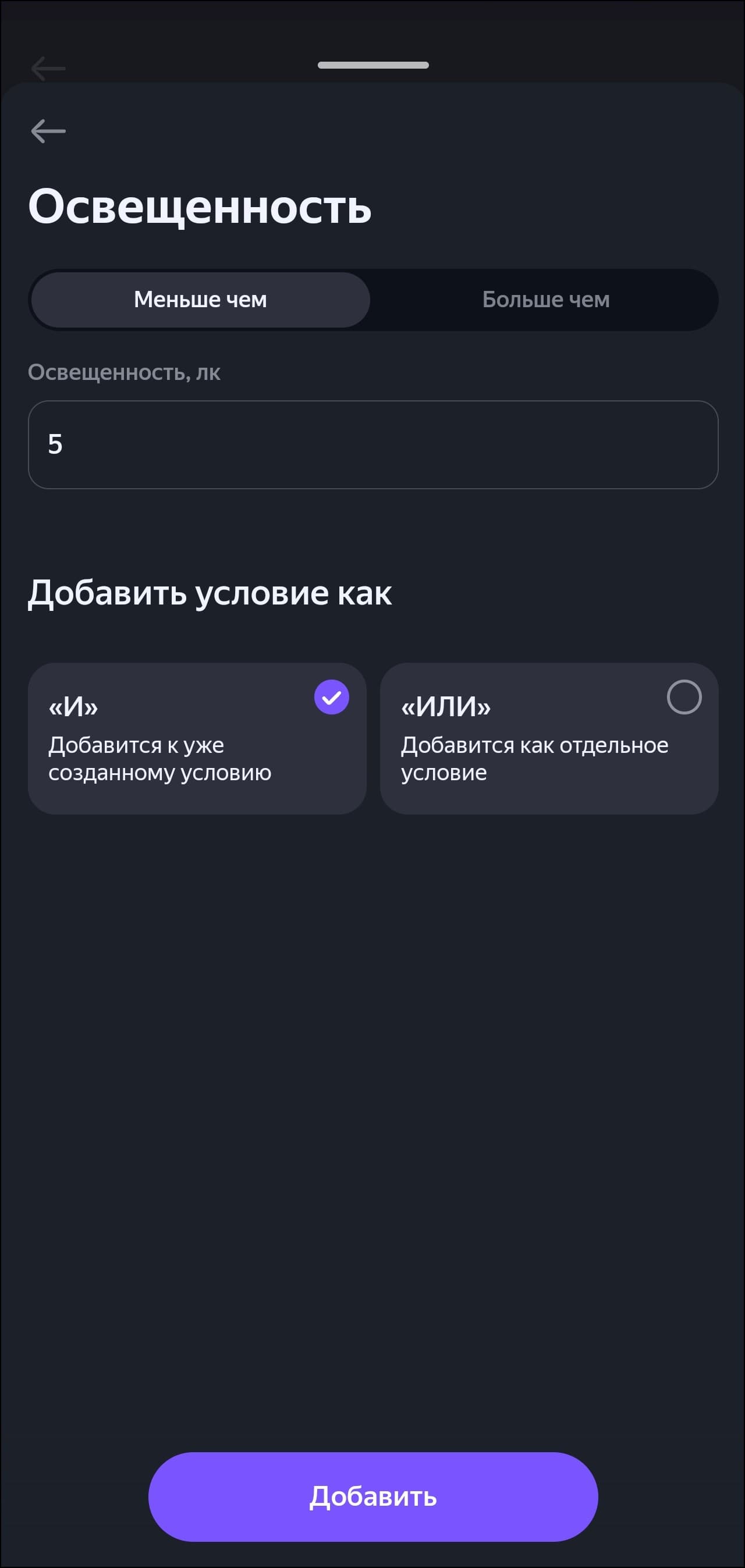Choose «ИЛИ» as a separate condition

pos(549,738)
